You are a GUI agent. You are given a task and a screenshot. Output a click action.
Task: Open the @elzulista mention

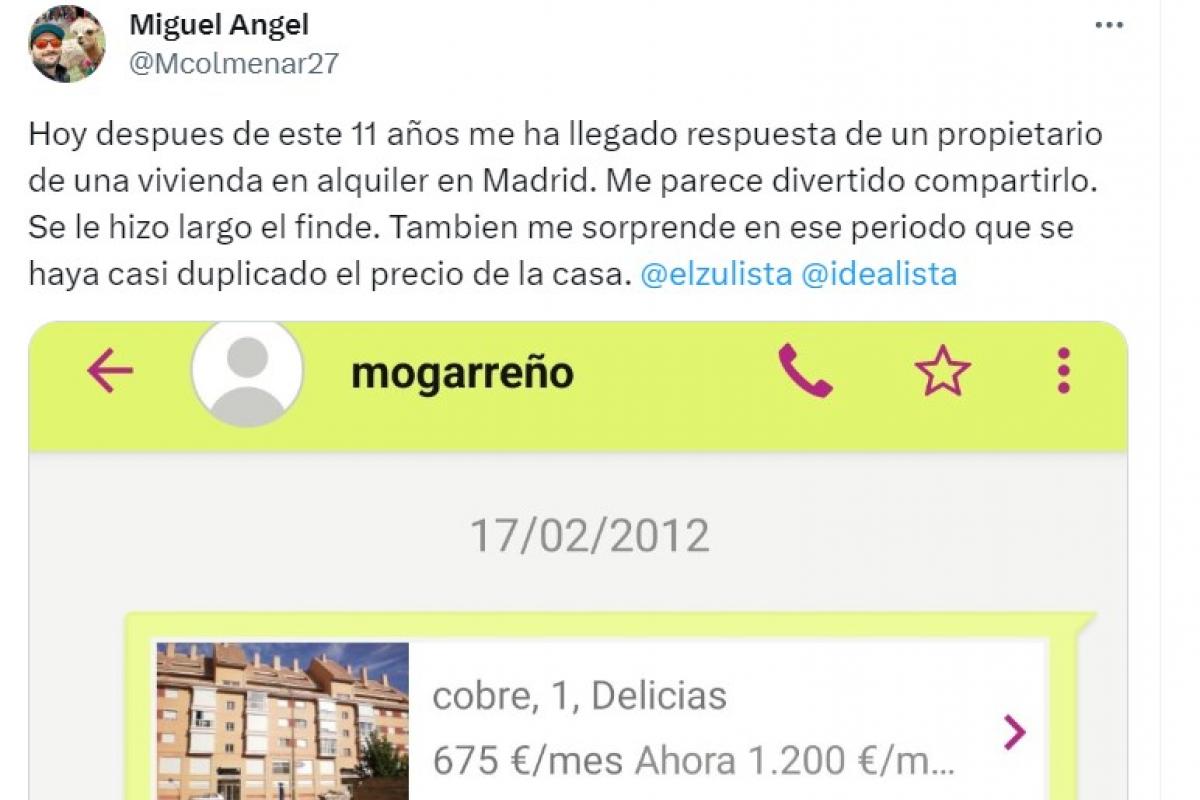715,274
